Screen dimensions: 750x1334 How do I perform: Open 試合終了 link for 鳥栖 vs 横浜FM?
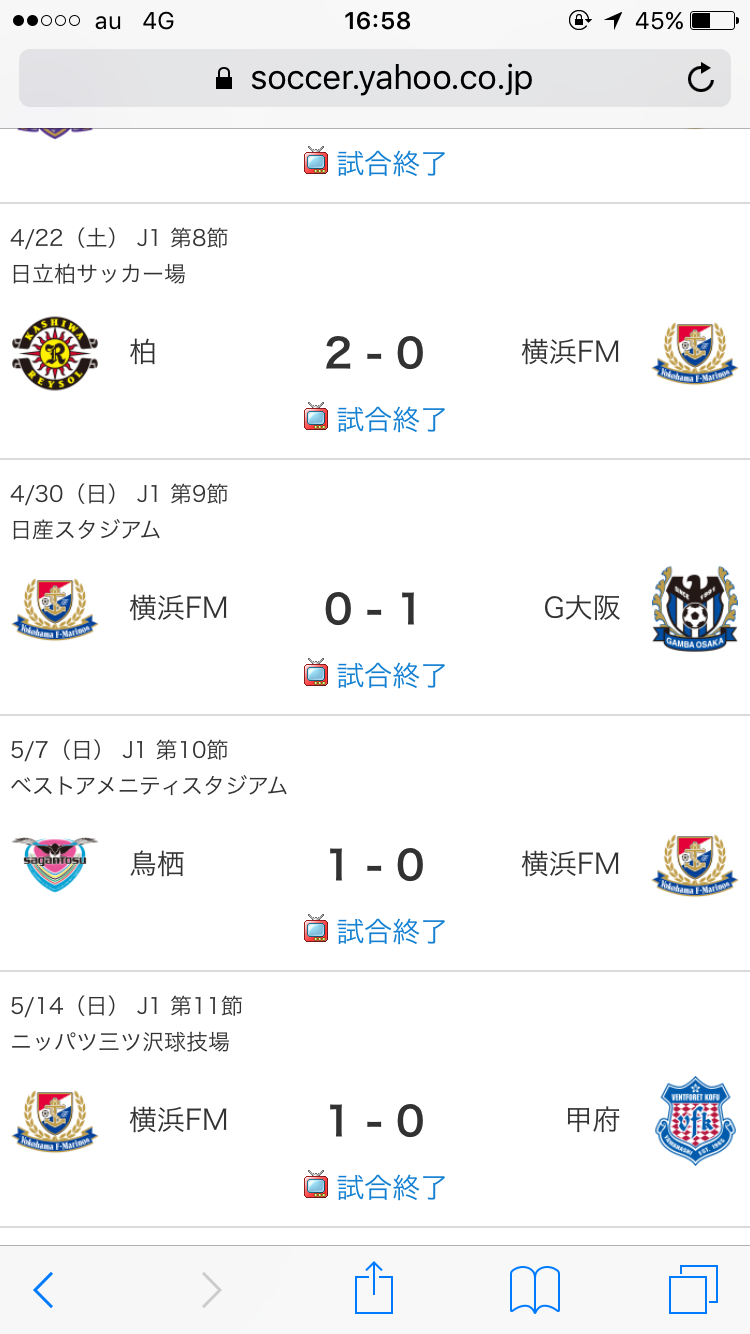click(375, 930)
